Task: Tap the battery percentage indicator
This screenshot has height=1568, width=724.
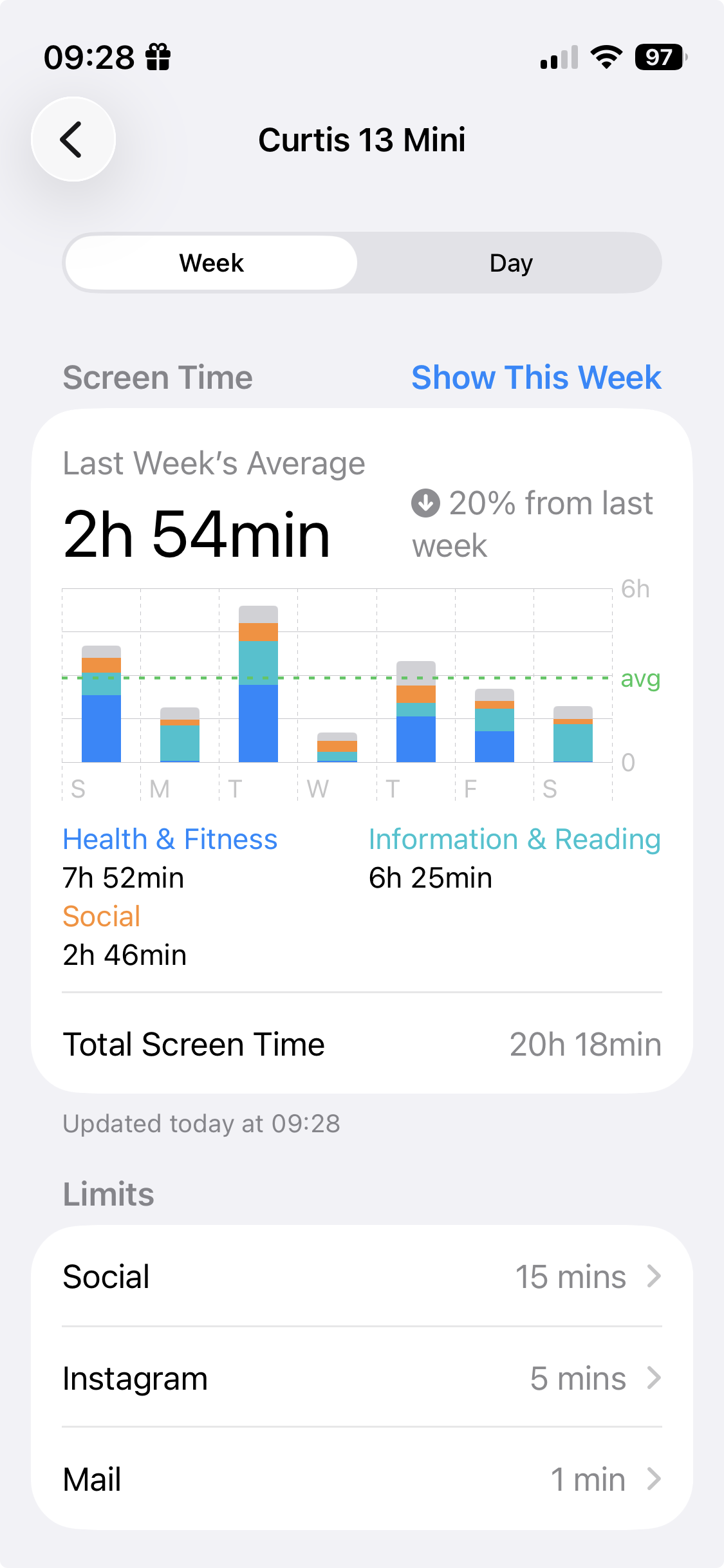Action: tap(658, 58)
